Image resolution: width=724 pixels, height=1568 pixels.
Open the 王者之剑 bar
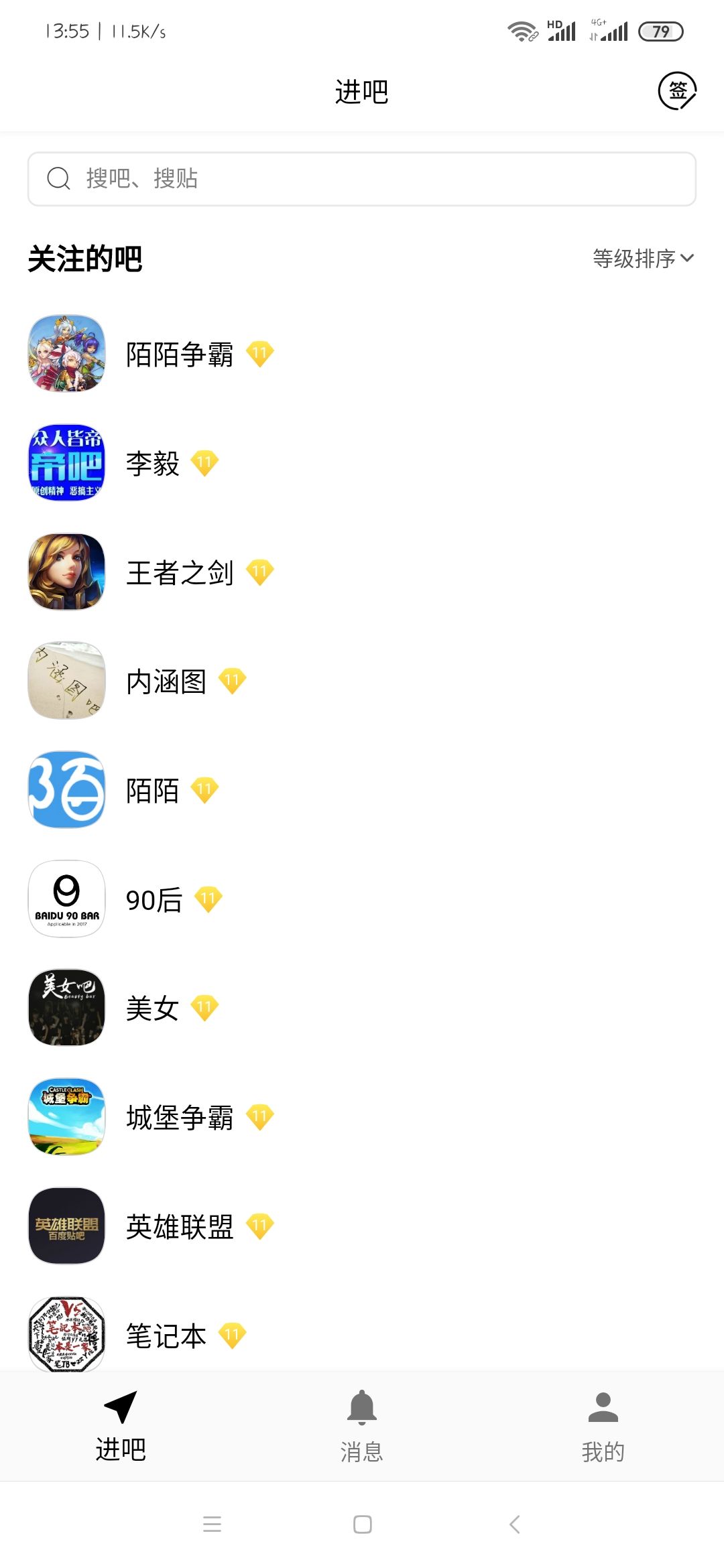(x=180, y=572)
